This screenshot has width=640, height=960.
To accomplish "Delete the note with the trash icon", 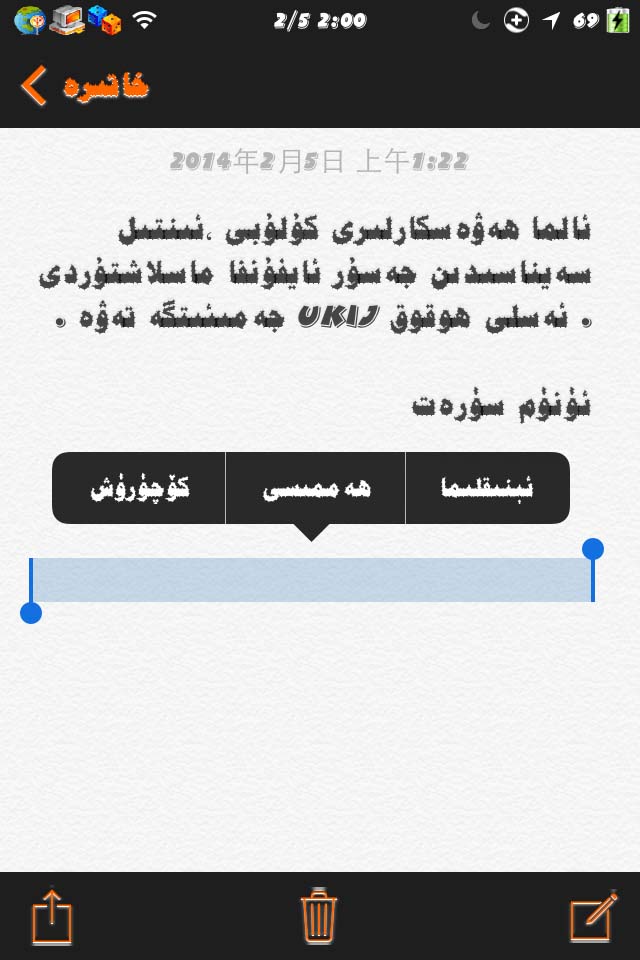I will point(319,916).
